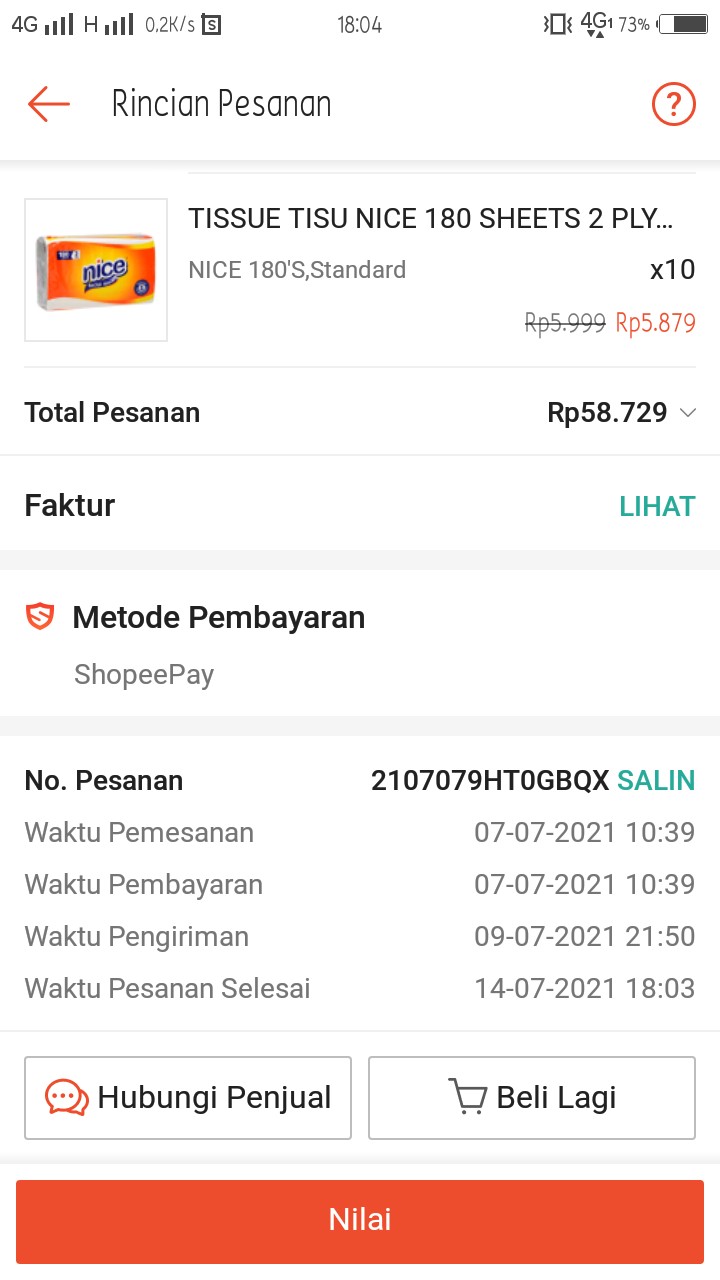Select the ShopeePay payment method text

click(144, 674)
